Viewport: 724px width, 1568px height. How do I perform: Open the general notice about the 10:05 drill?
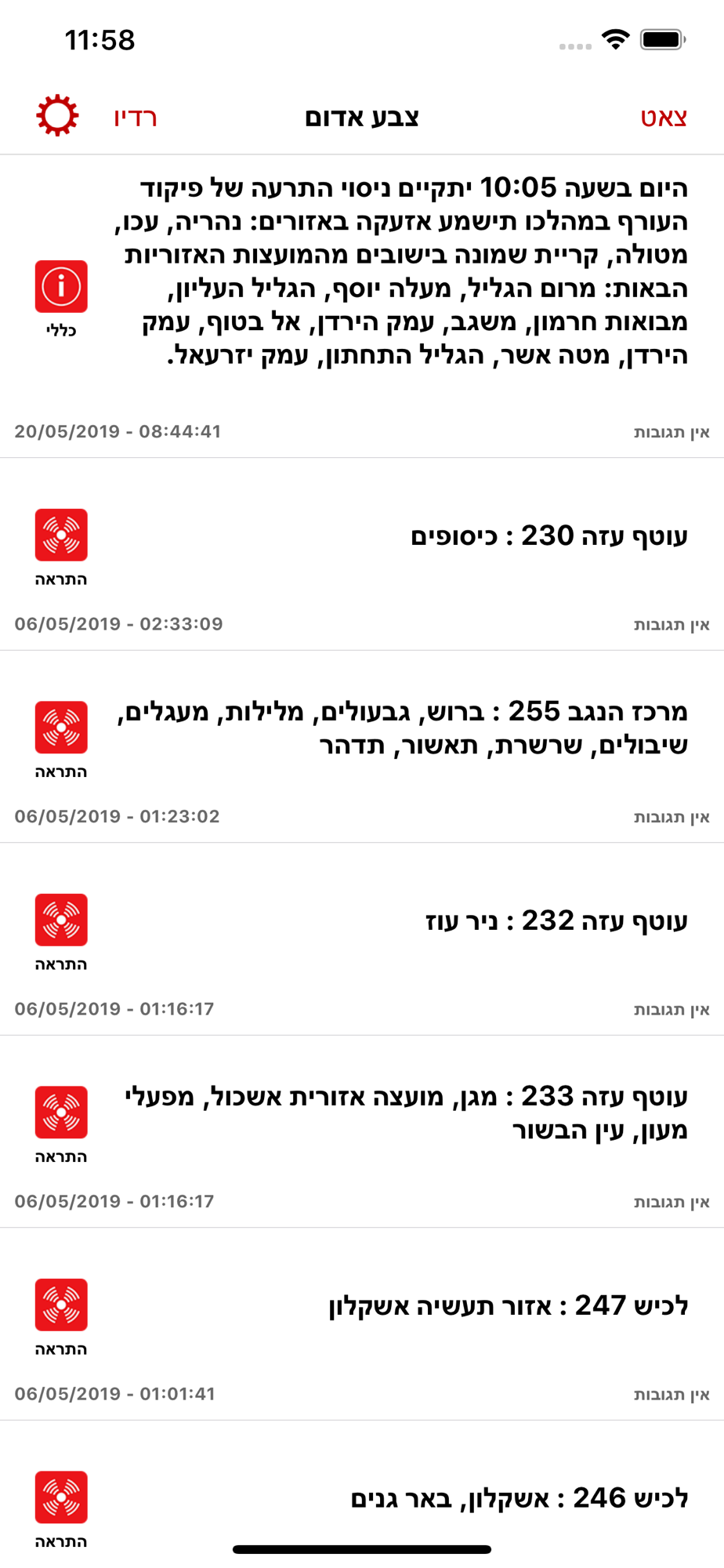pos(362,307)
